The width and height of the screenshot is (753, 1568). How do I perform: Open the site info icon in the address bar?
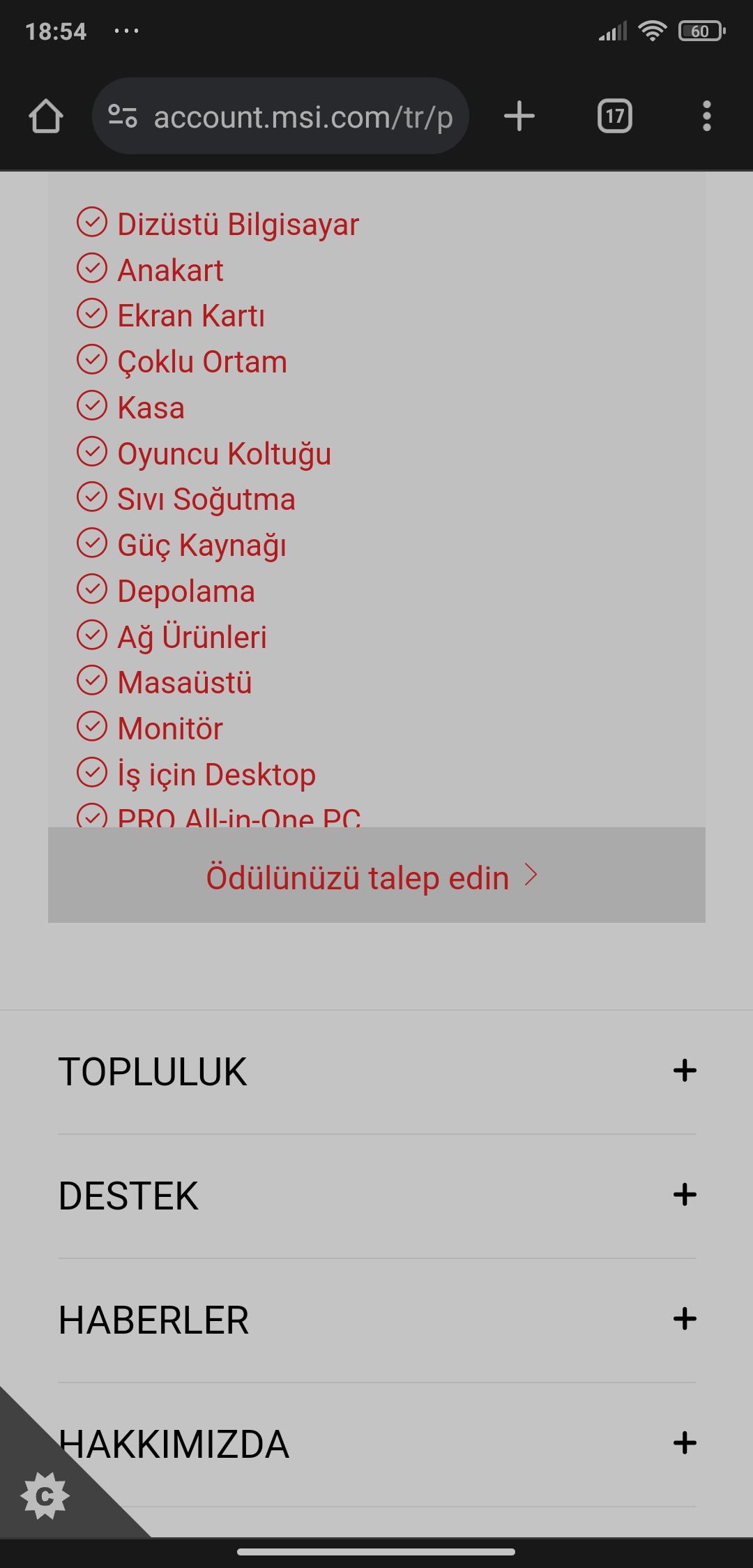point(123,116)
